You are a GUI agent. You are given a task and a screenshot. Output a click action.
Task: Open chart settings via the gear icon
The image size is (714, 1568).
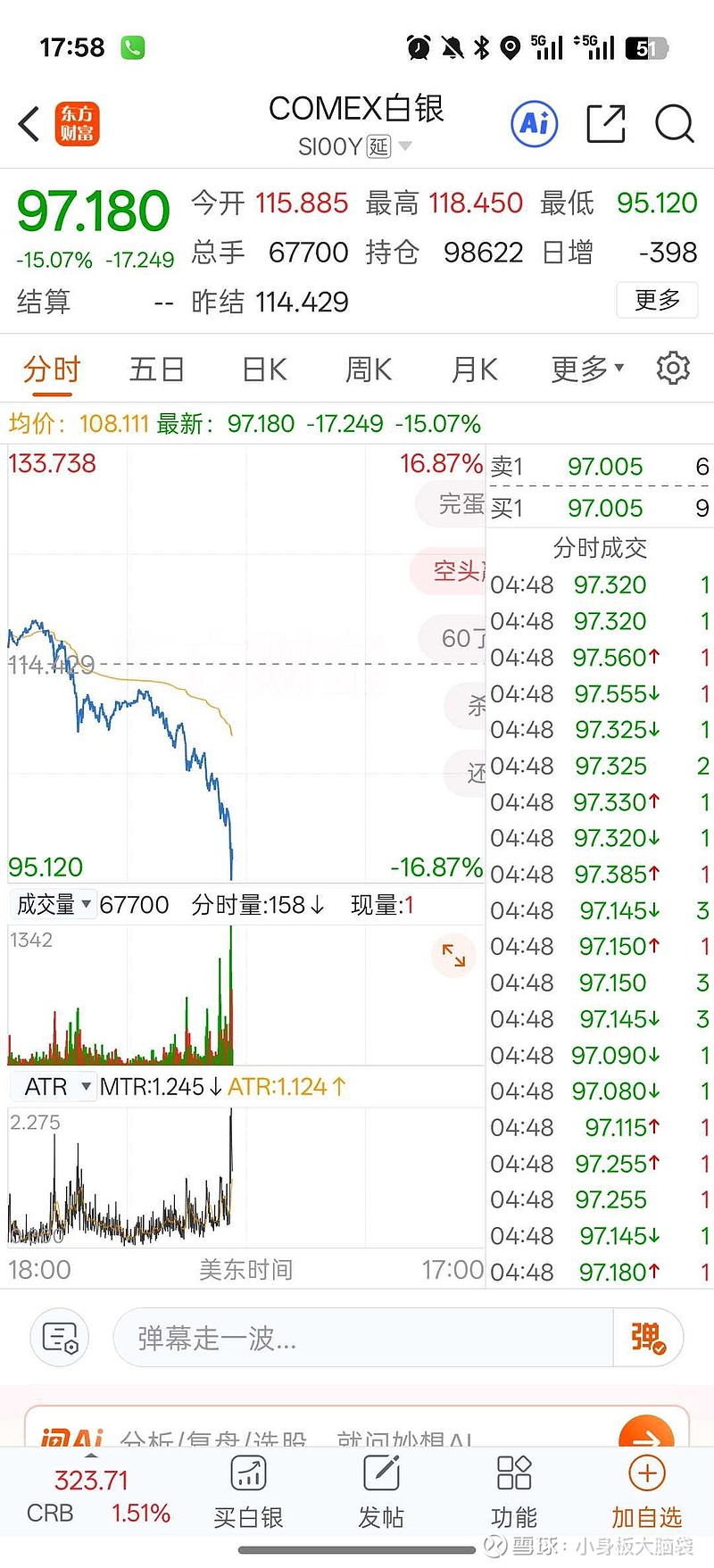(674, 368)
